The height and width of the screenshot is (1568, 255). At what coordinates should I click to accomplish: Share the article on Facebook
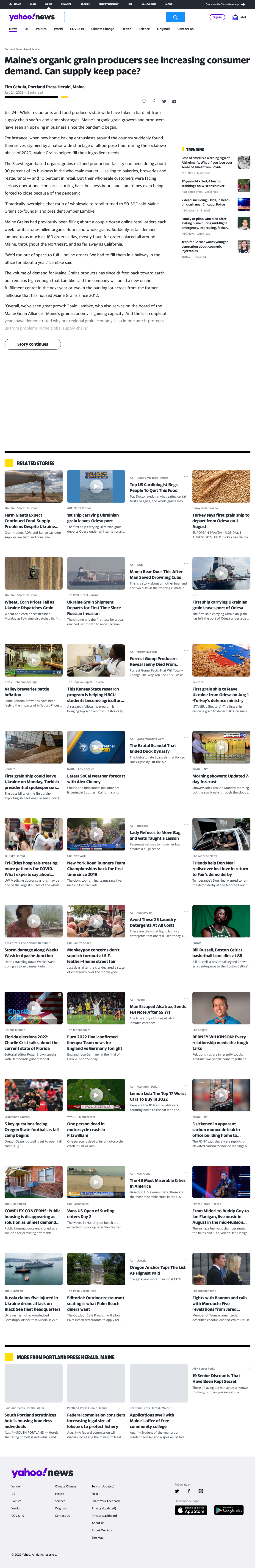pos(154,101)
